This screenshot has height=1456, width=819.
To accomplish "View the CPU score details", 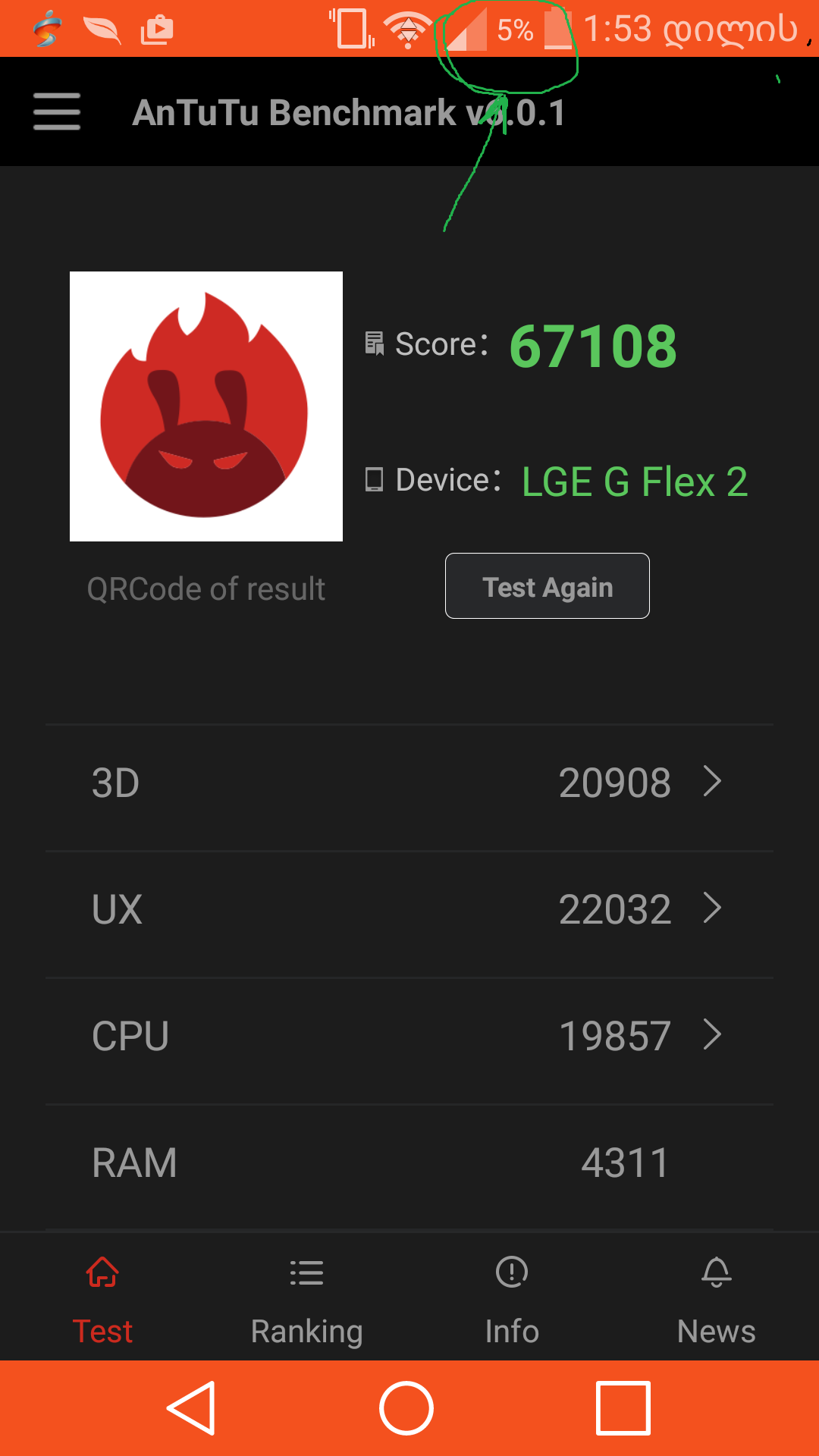I will pos(409,1036).
